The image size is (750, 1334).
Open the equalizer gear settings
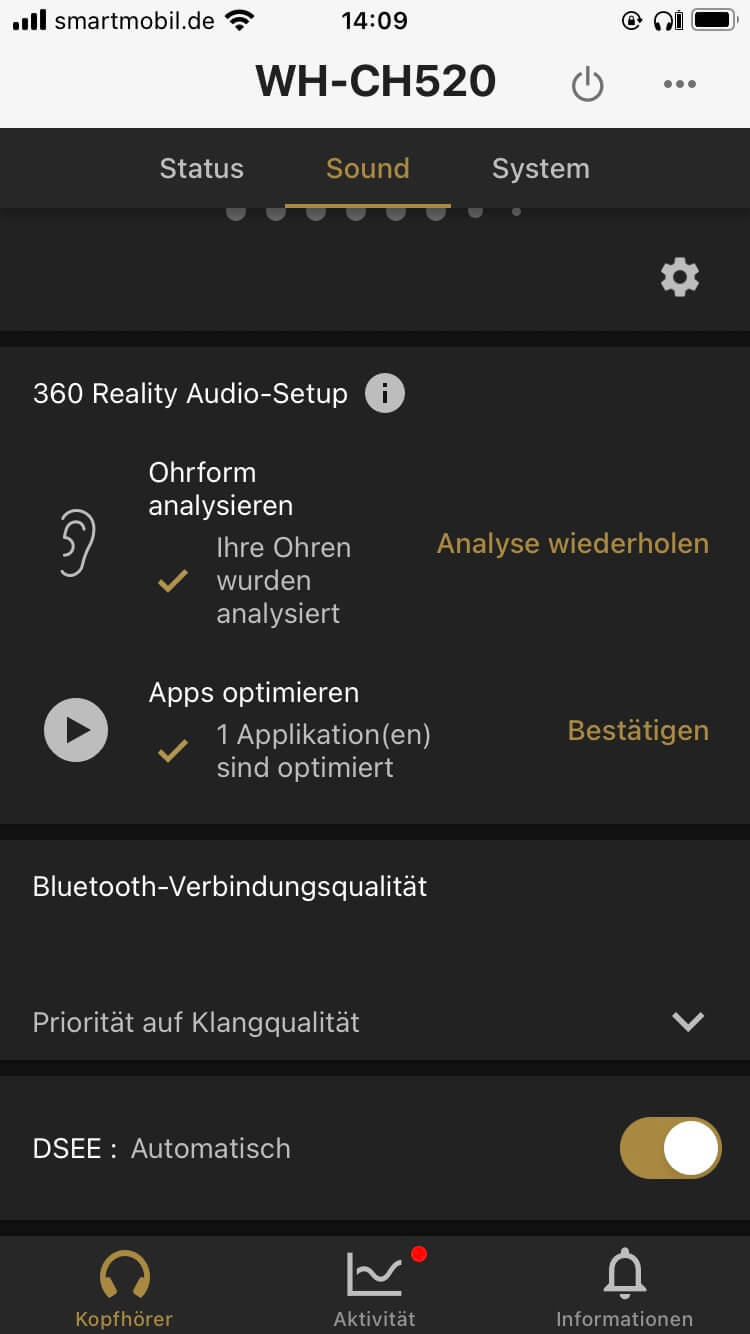pos(680,277)
